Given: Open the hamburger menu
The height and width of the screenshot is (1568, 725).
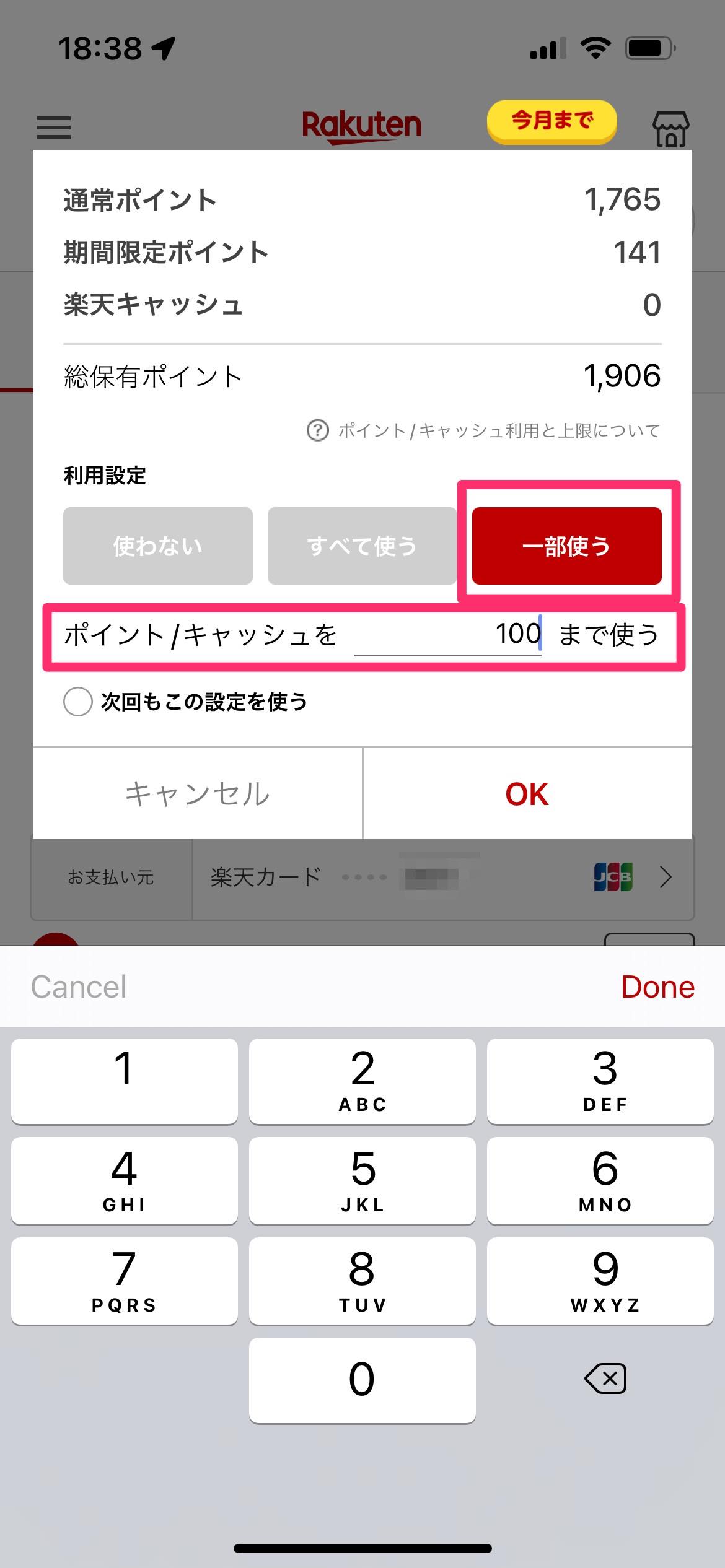Looking at the screenshot, I should [53, 128].
